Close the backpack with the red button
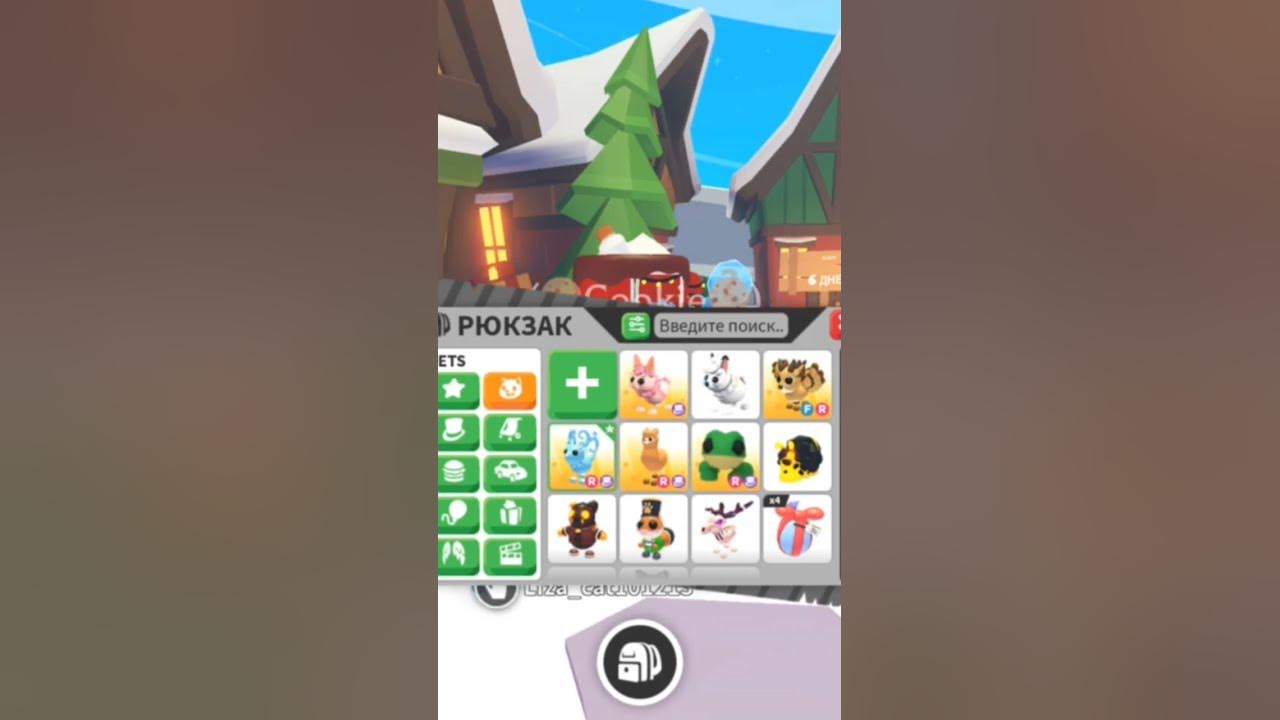The width and height of the screenshot is (1280, 720). (x=836, y=325)
